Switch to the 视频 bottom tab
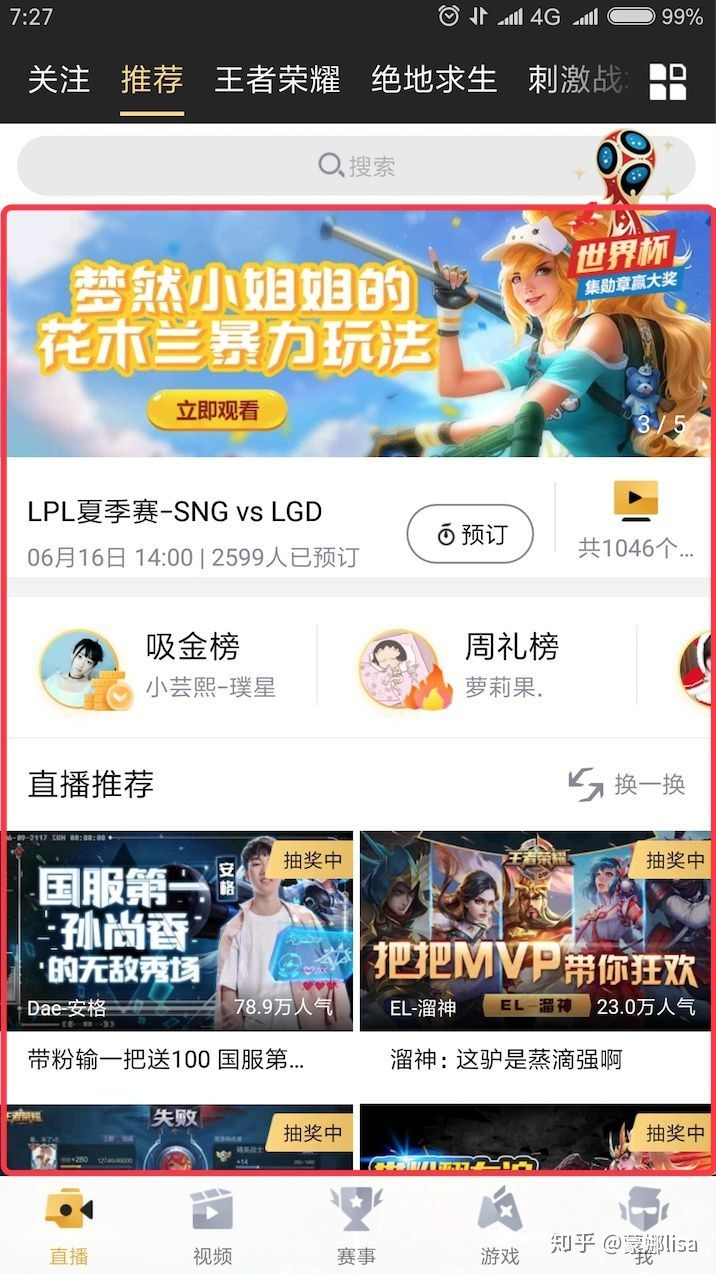 point(212,1226)
